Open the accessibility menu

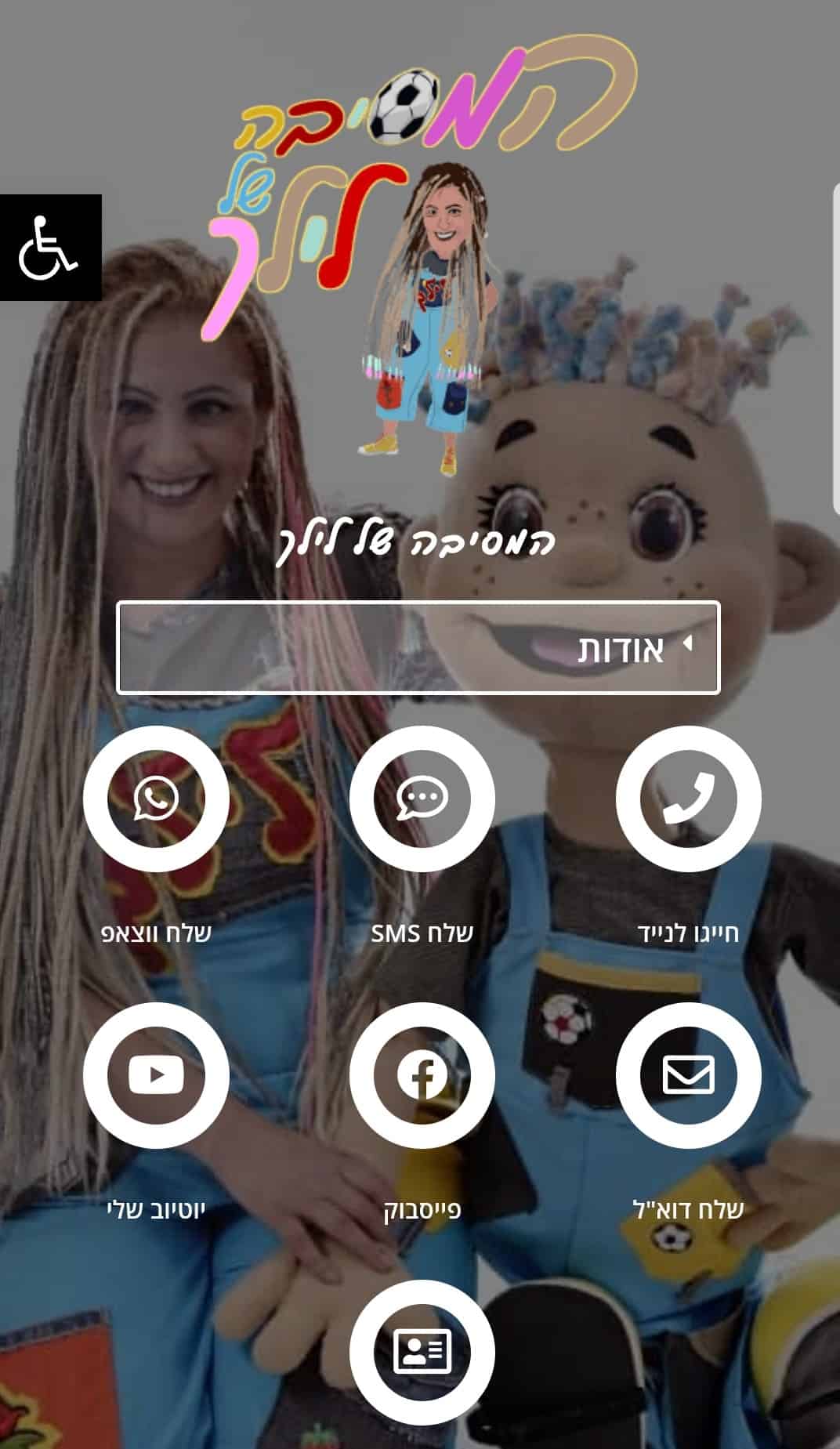50,247
